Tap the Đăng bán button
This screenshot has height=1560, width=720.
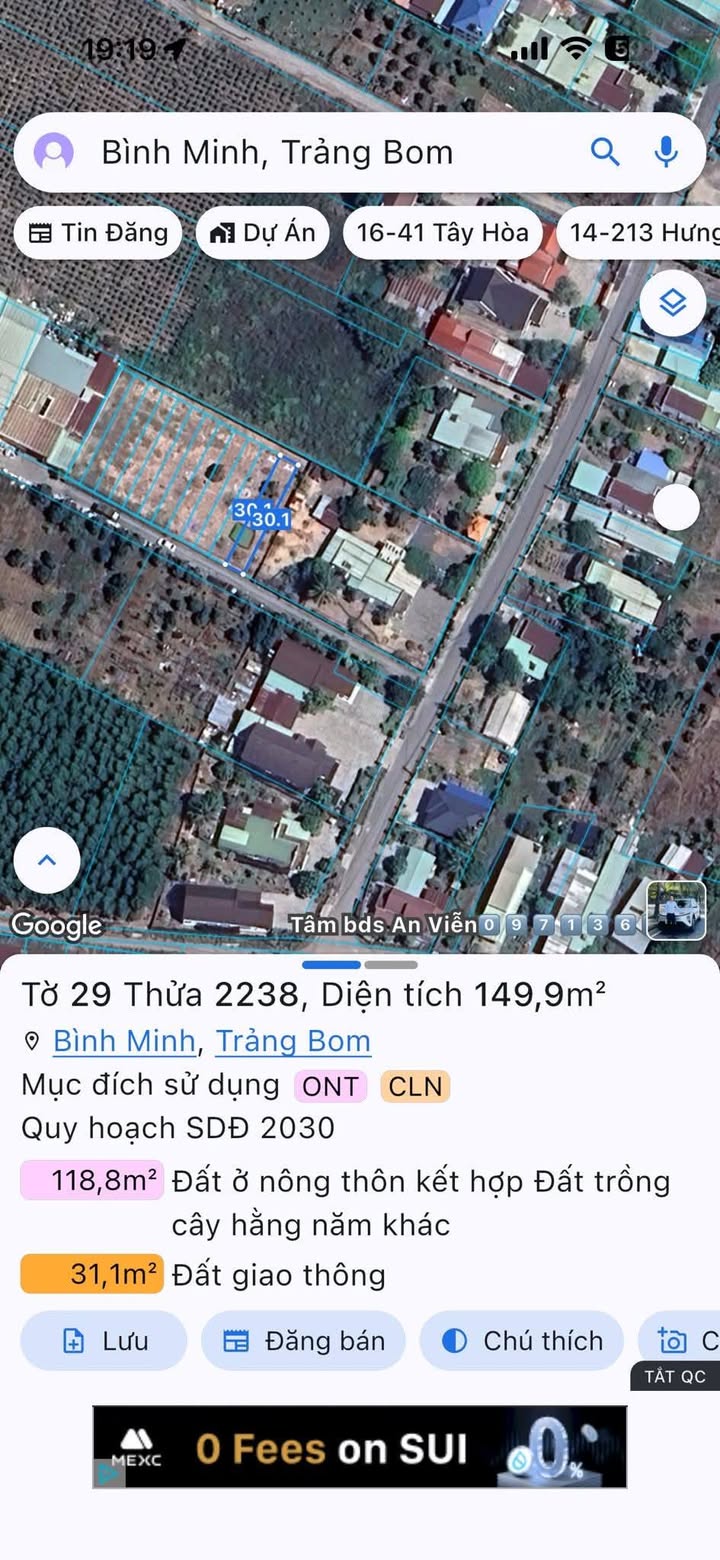tap(303, 1341)
